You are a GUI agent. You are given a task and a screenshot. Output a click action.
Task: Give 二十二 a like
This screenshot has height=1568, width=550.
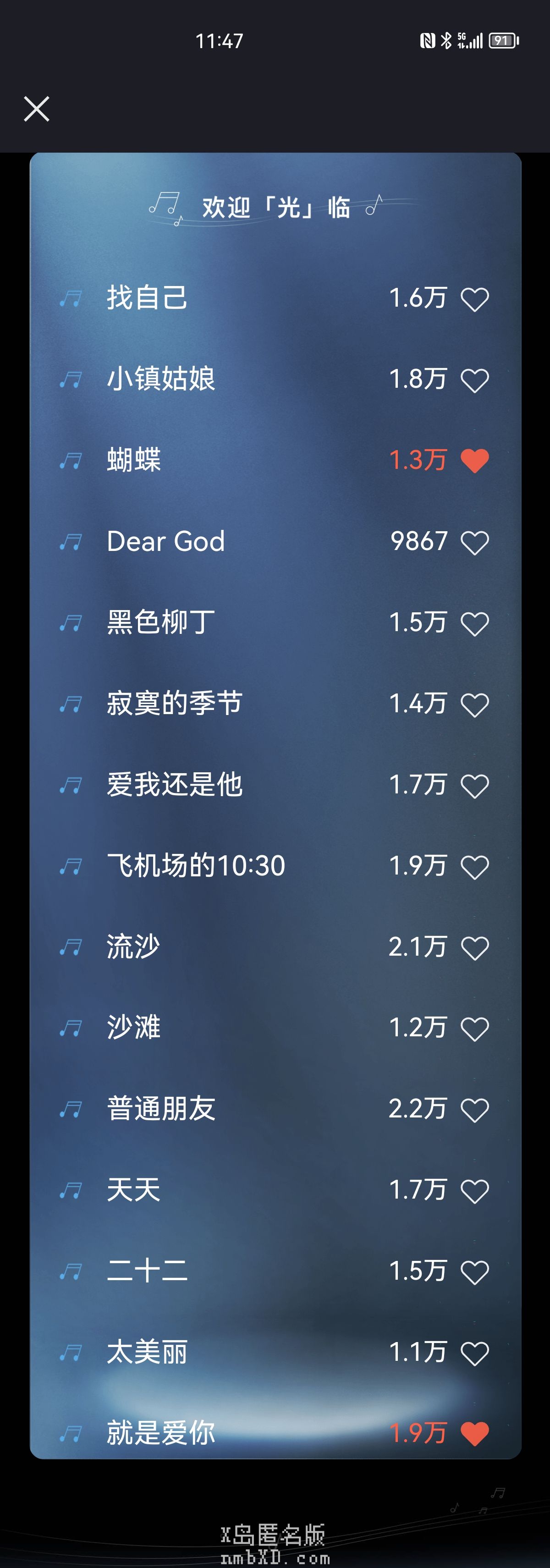[474, 1272]
